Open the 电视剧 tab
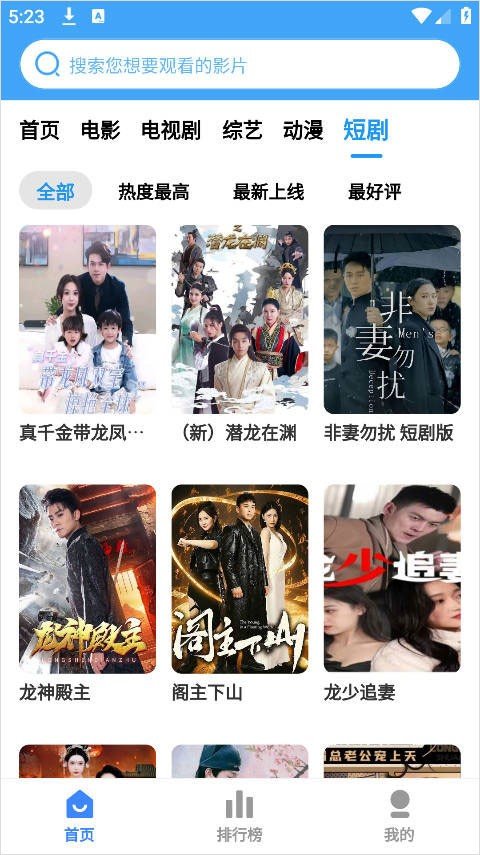Screen dimensions: 480x855 (x=171, y=131)
